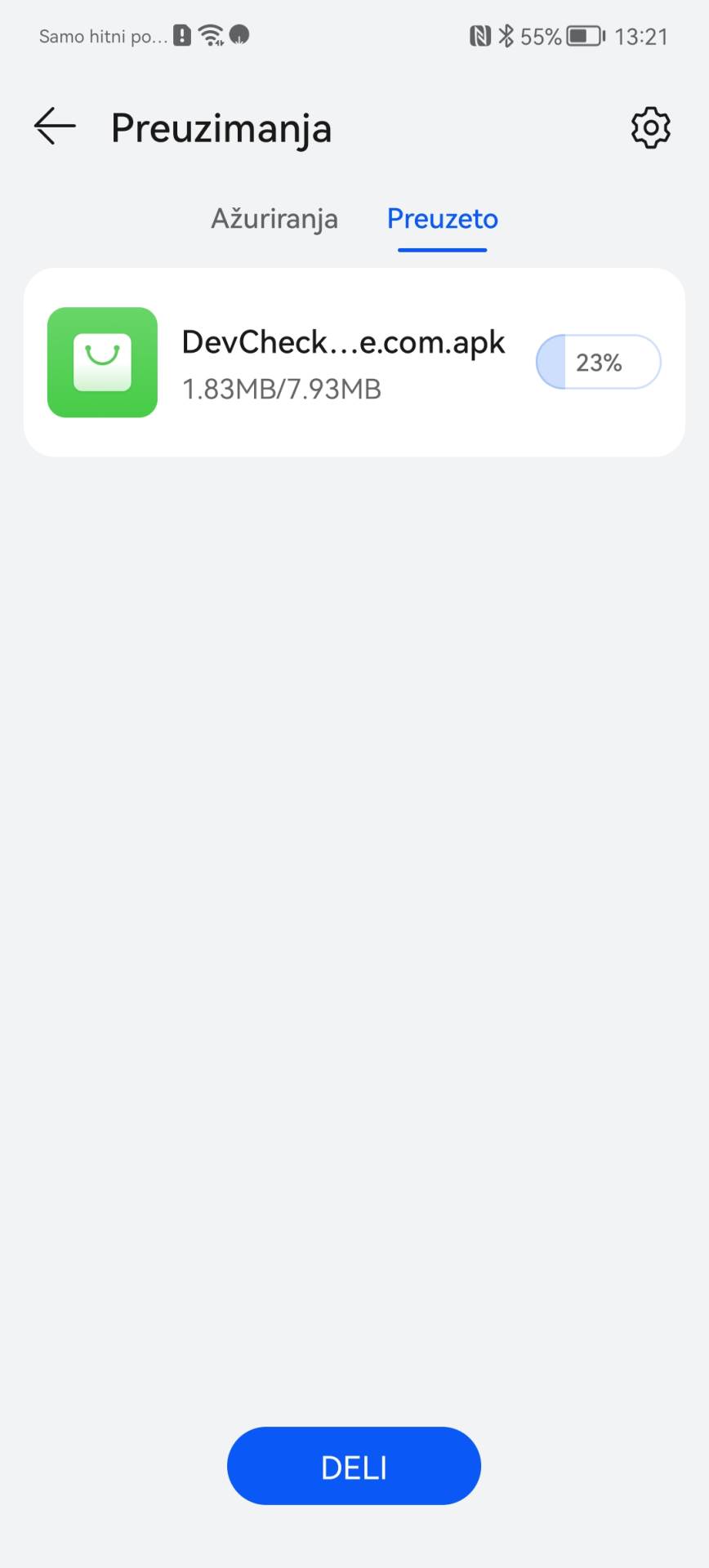Select the Preuzeto tab
709x1568 pixels.
click(x=442, y=219)
